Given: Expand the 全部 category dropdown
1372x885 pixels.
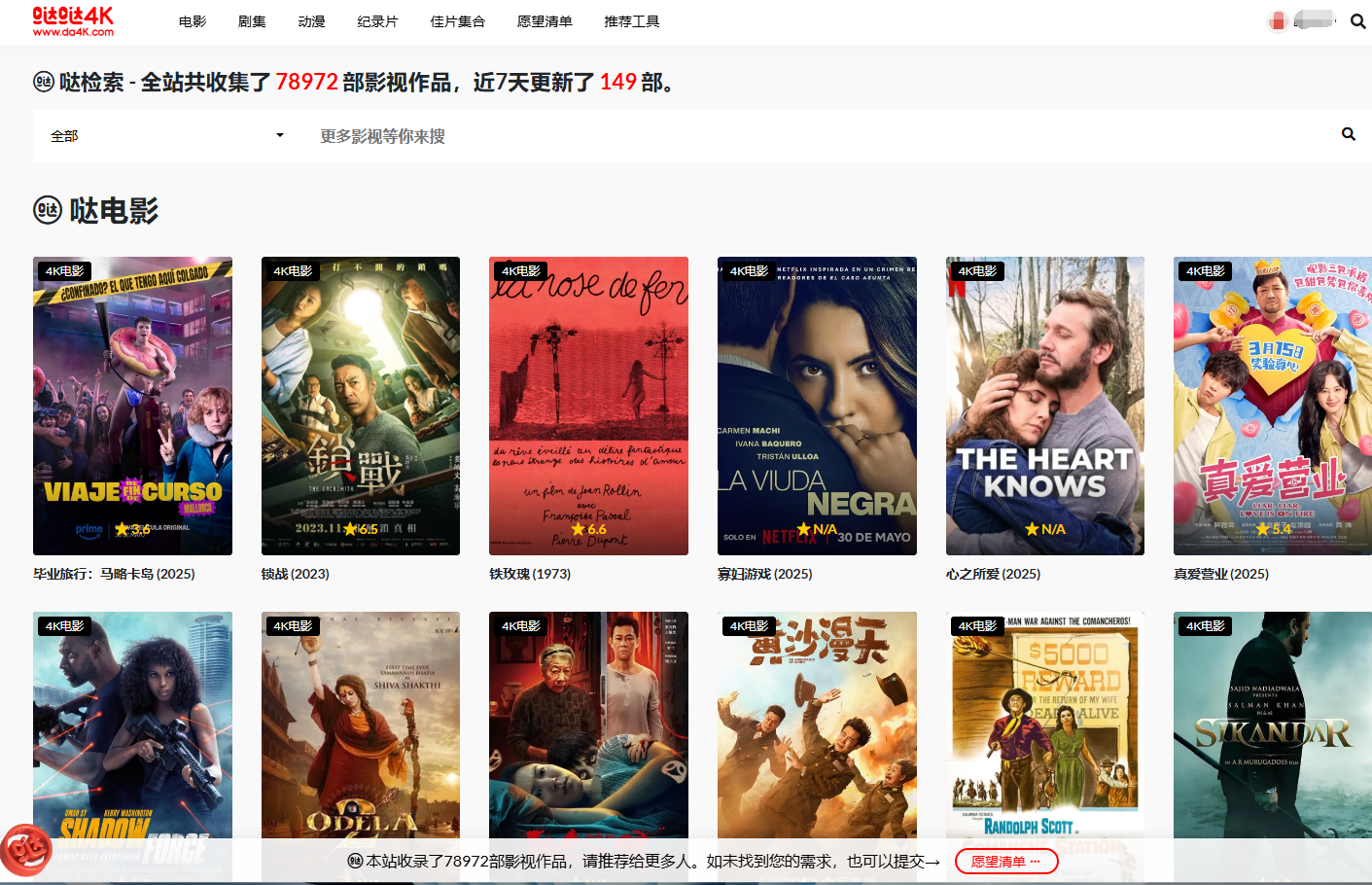Looking at the screenshot, I should tap(167, 136).
